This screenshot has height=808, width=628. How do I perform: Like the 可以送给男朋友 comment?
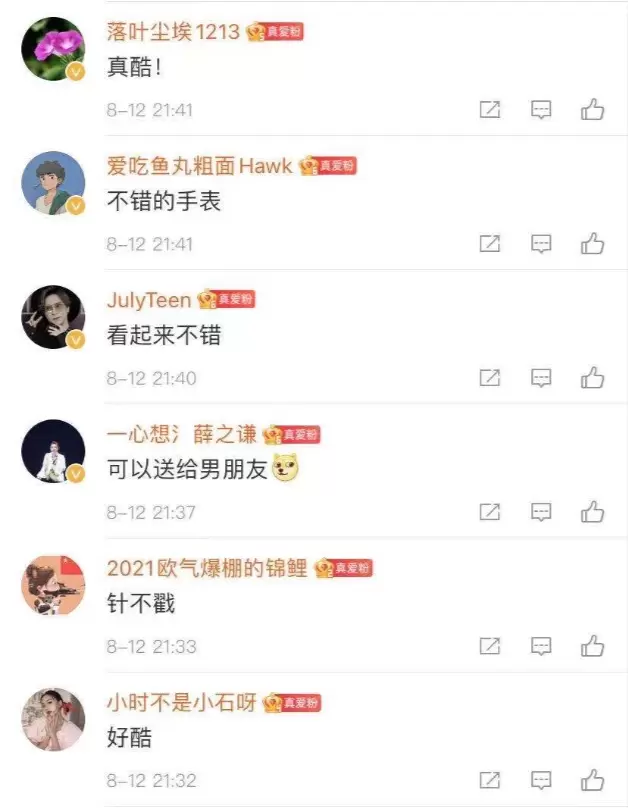(x=593, y=512)
